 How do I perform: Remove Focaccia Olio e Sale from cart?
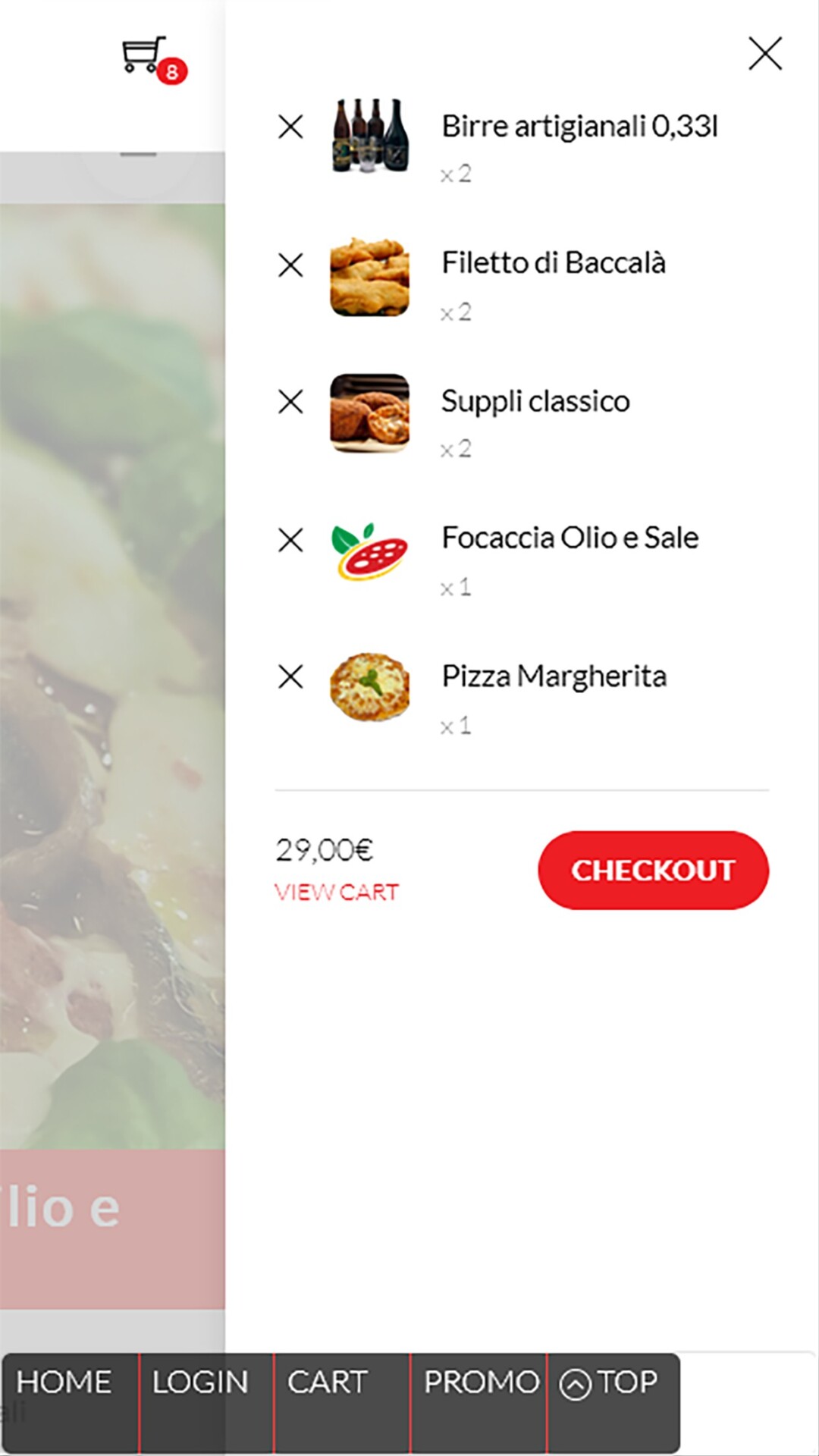pyautogui.click(x=290, y=541)
